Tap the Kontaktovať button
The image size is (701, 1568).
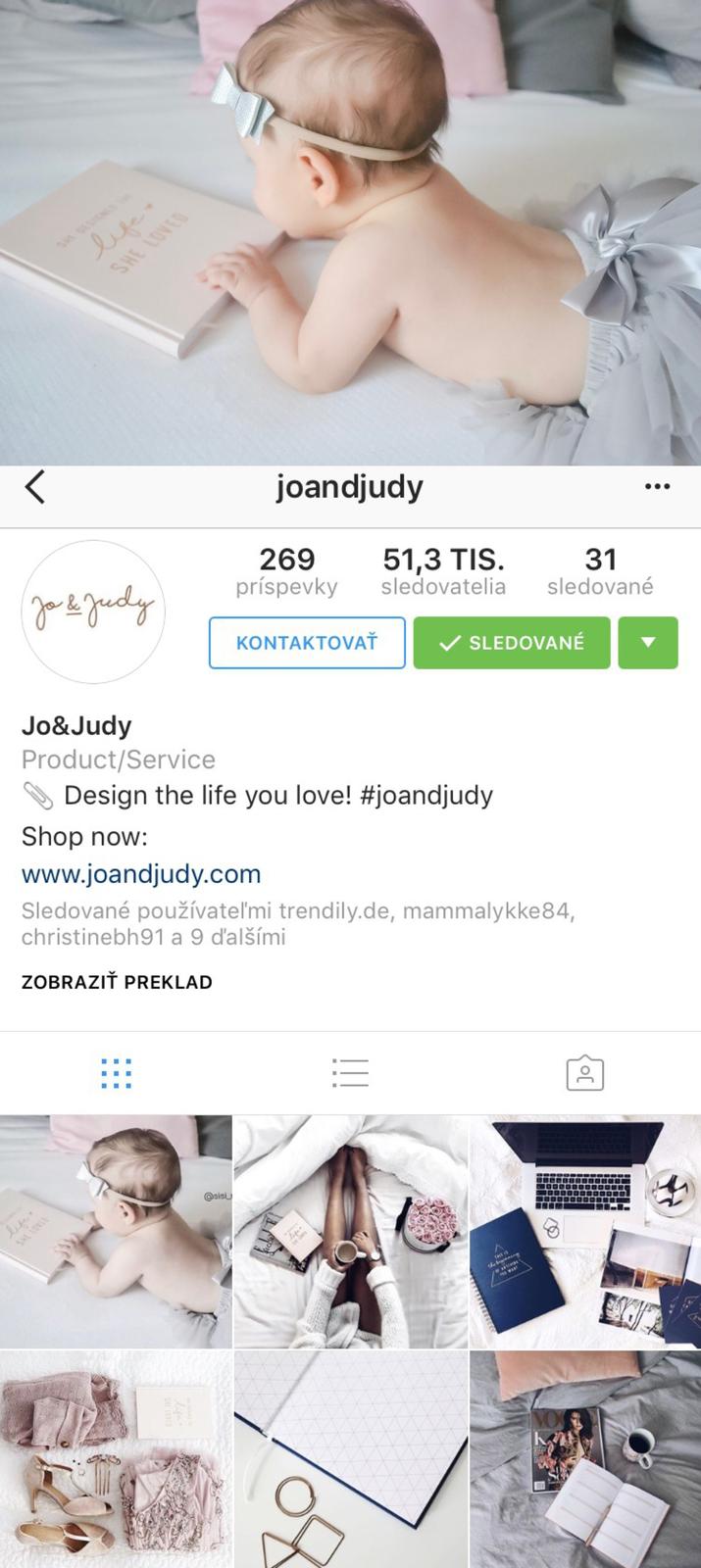[x=307, y=643]
